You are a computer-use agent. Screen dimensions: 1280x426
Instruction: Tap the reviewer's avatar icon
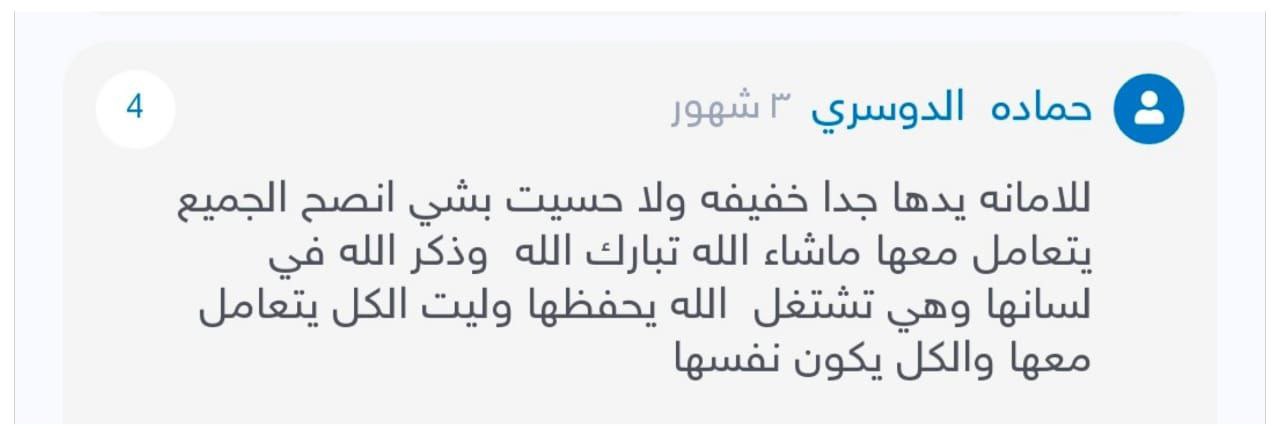click(x=1149, y=108)
